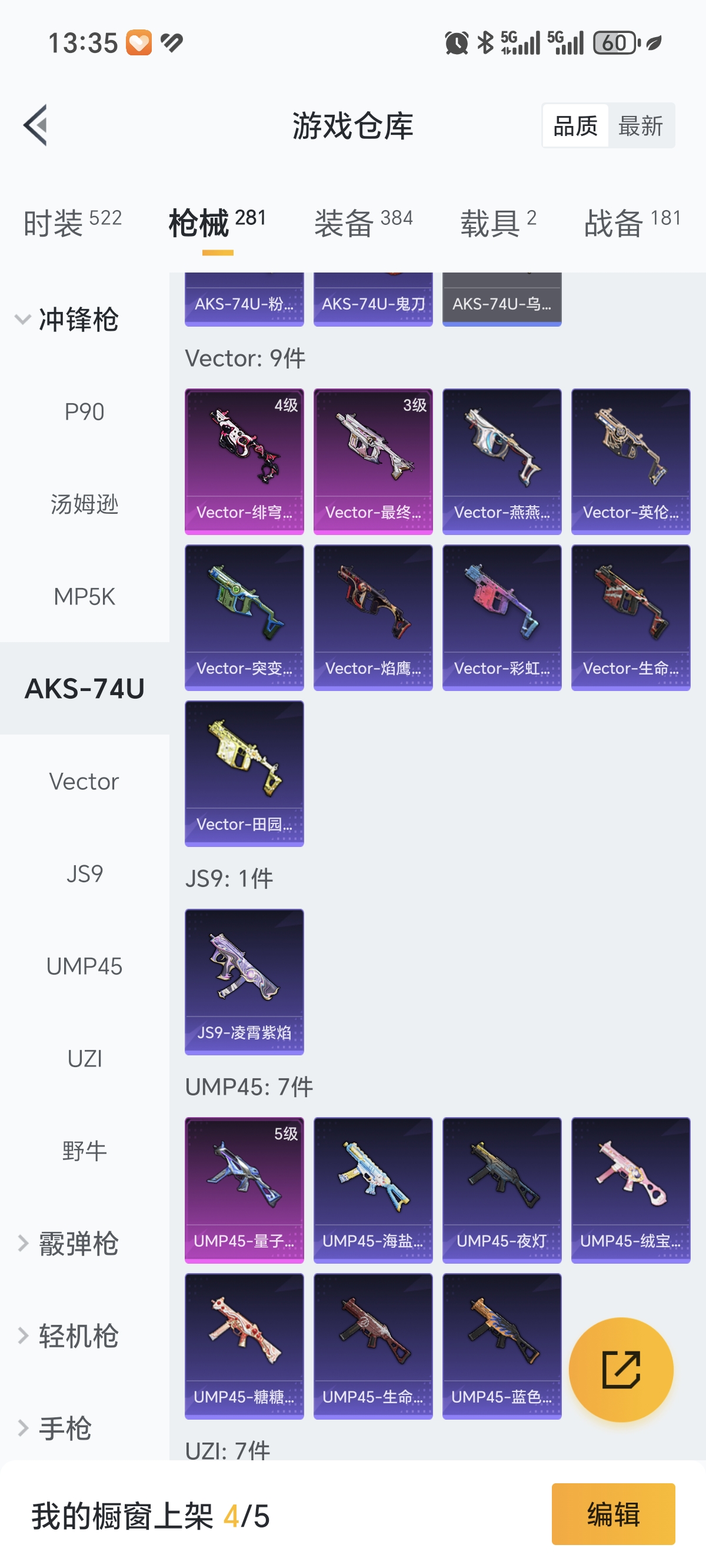Jump to UZI in the sidebar
The image size is (706, 1568).
85,1059
